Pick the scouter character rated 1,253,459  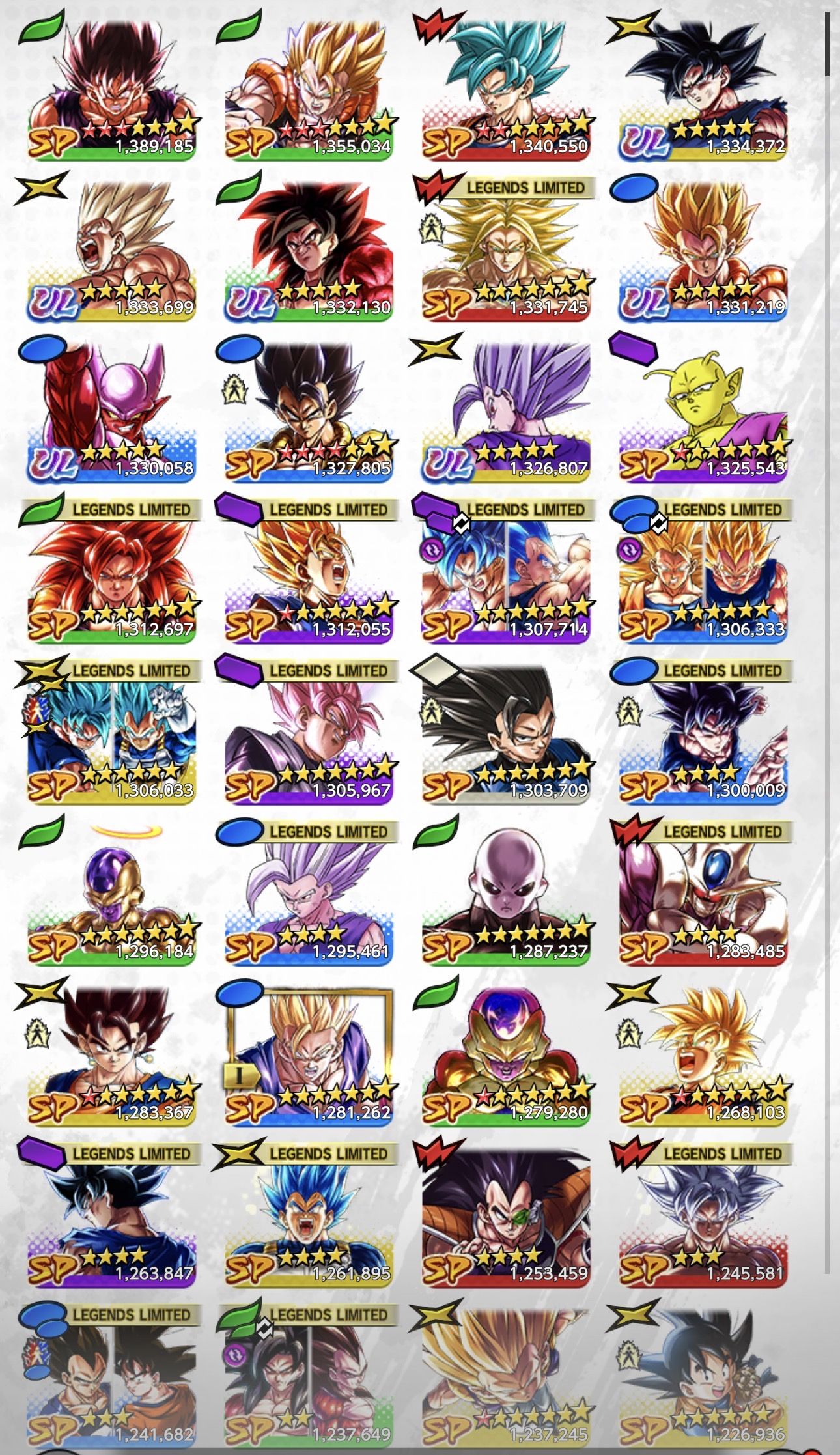[x=506, y=1215]
